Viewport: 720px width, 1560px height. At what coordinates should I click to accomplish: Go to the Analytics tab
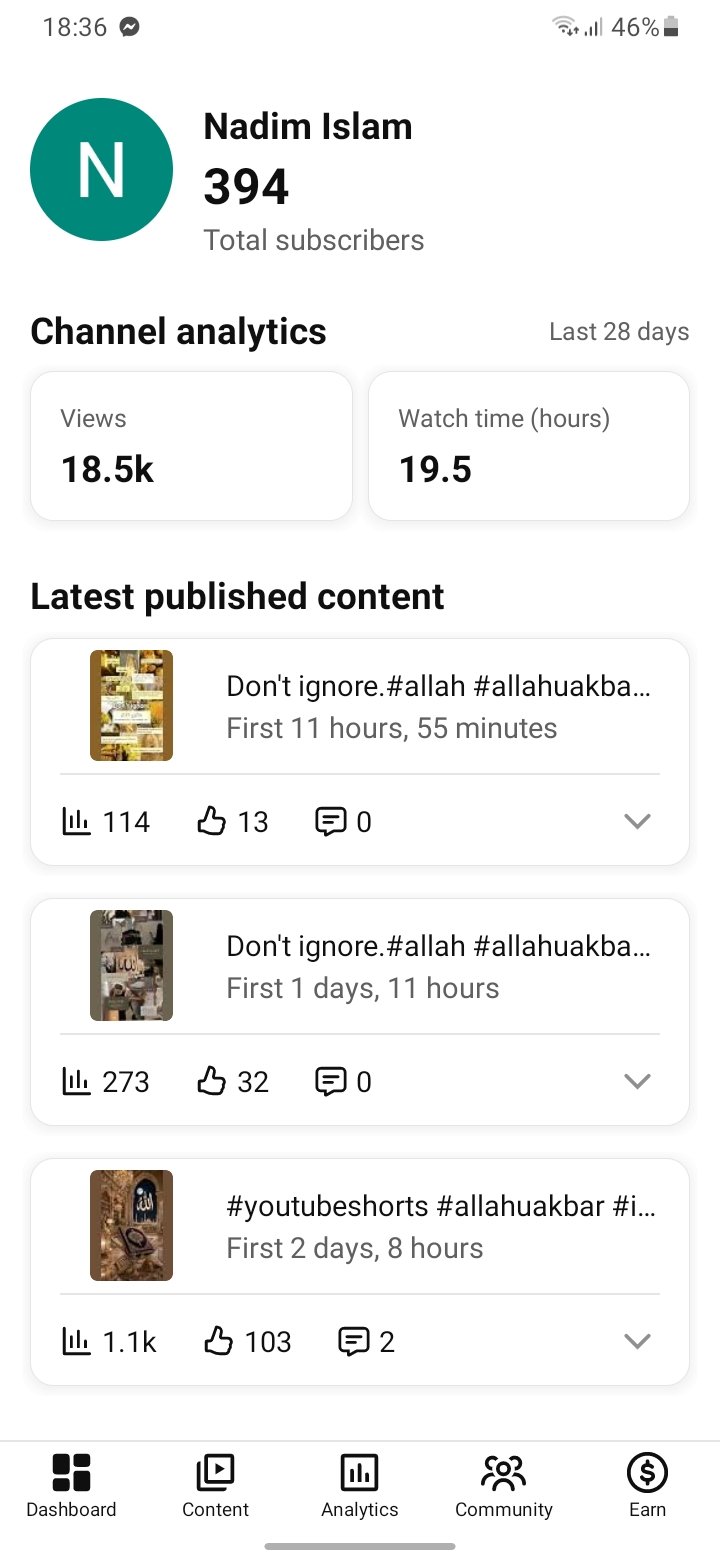[x=360, y=1486]
